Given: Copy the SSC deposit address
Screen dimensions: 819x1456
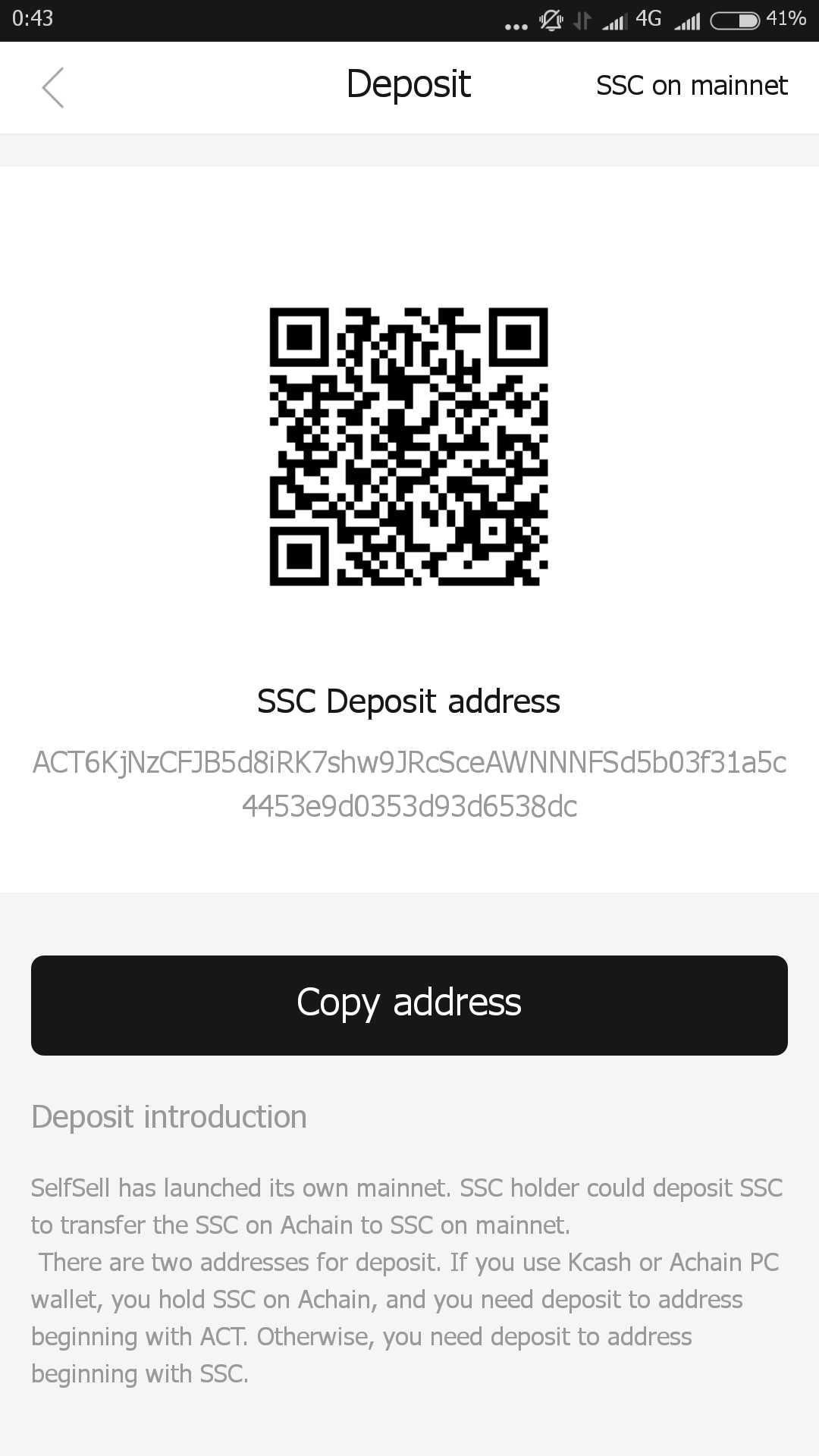Looking at the screenshot, I should [x=409, y=1005].
